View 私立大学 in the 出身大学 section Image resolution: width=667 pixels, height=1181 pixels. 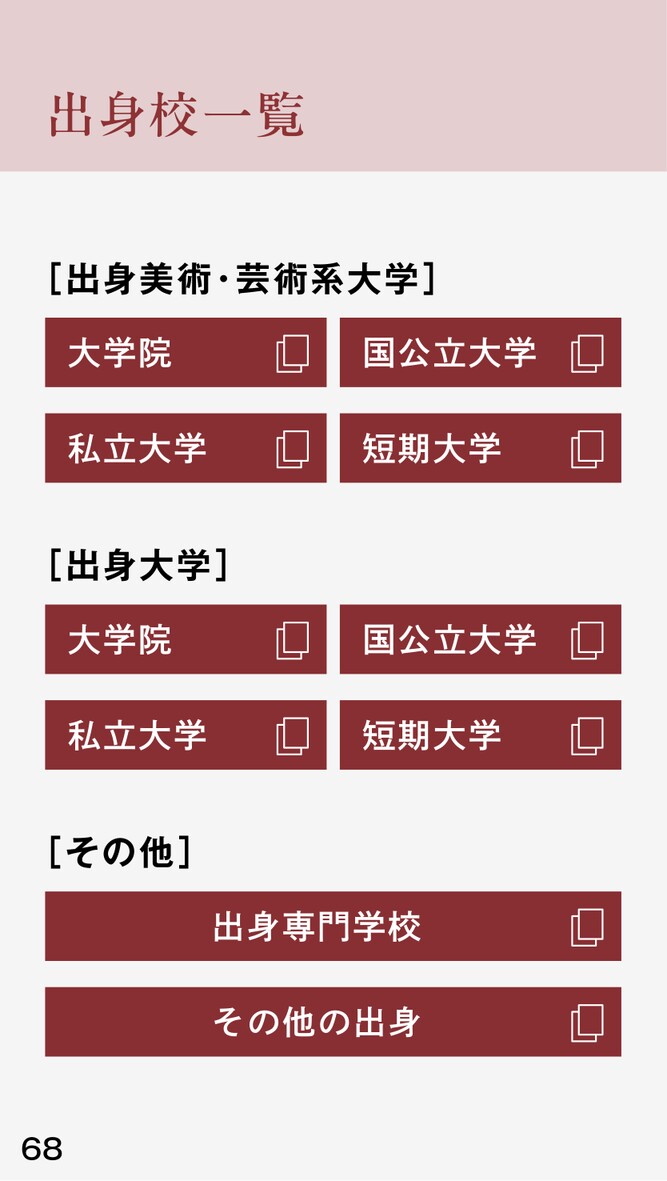[x=186, y=735]
